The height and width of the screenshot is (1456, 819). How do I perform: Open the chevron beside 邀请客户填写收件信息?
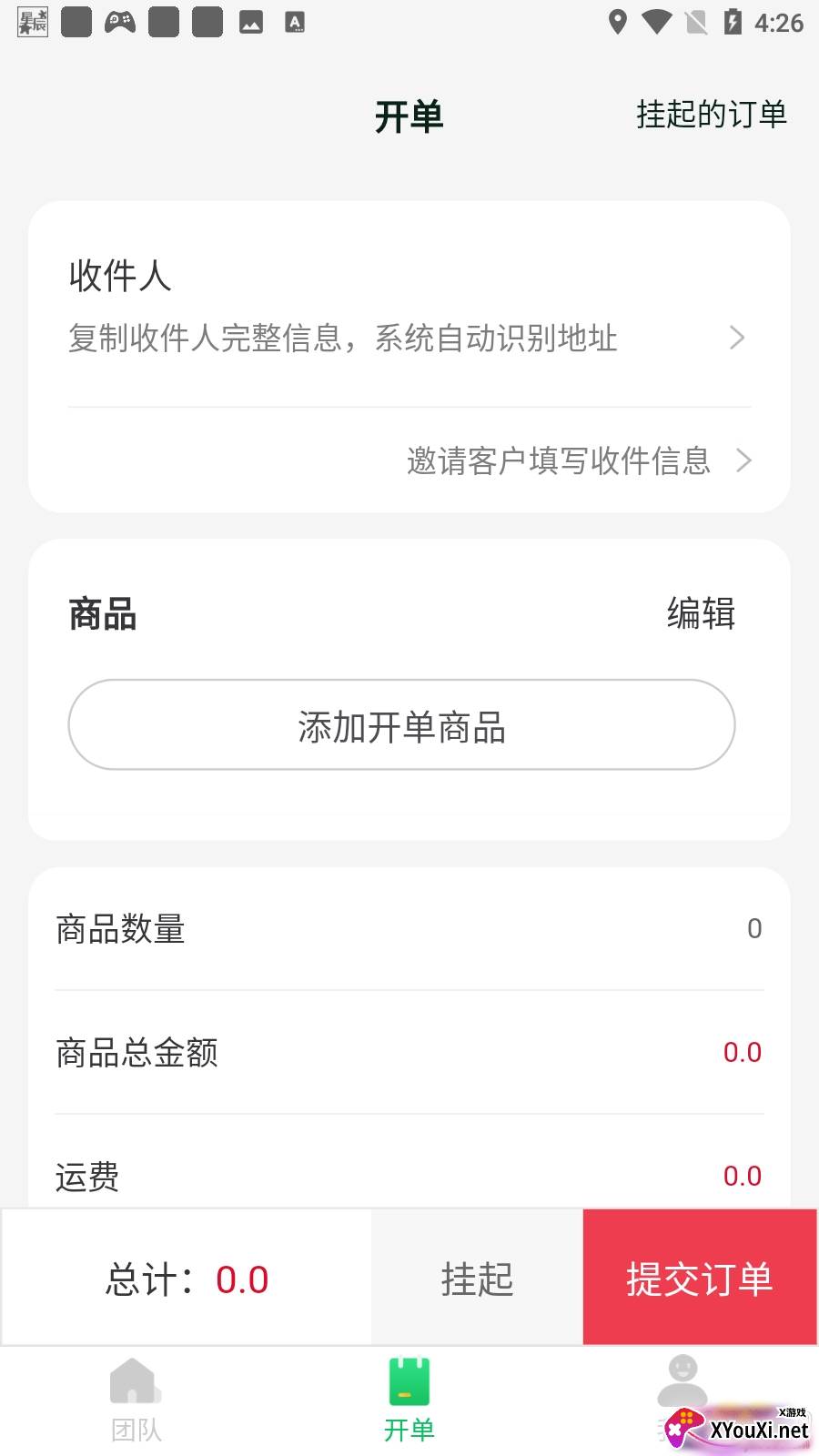click(x=745, y=461)
